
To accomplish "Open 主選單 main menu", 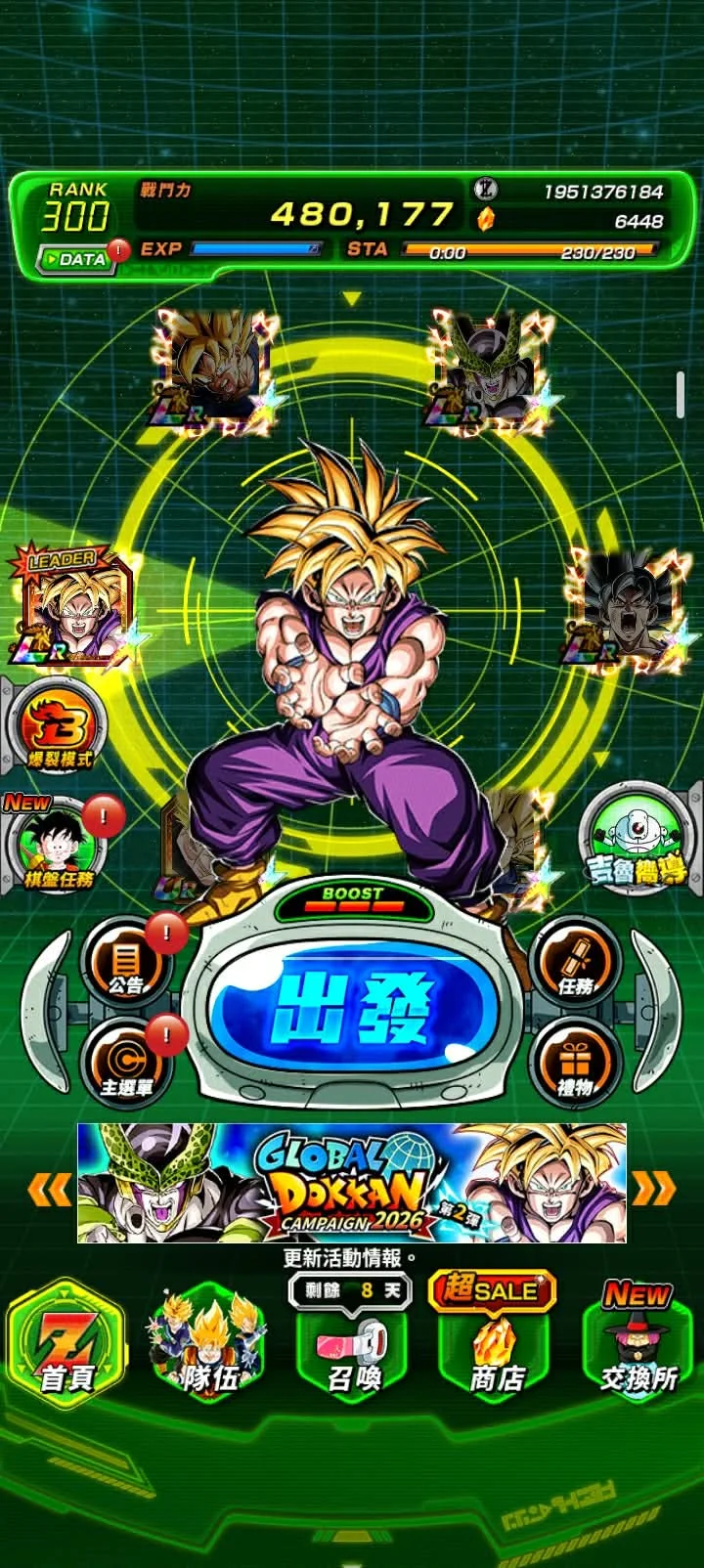I will click(x=126, y=1064).
